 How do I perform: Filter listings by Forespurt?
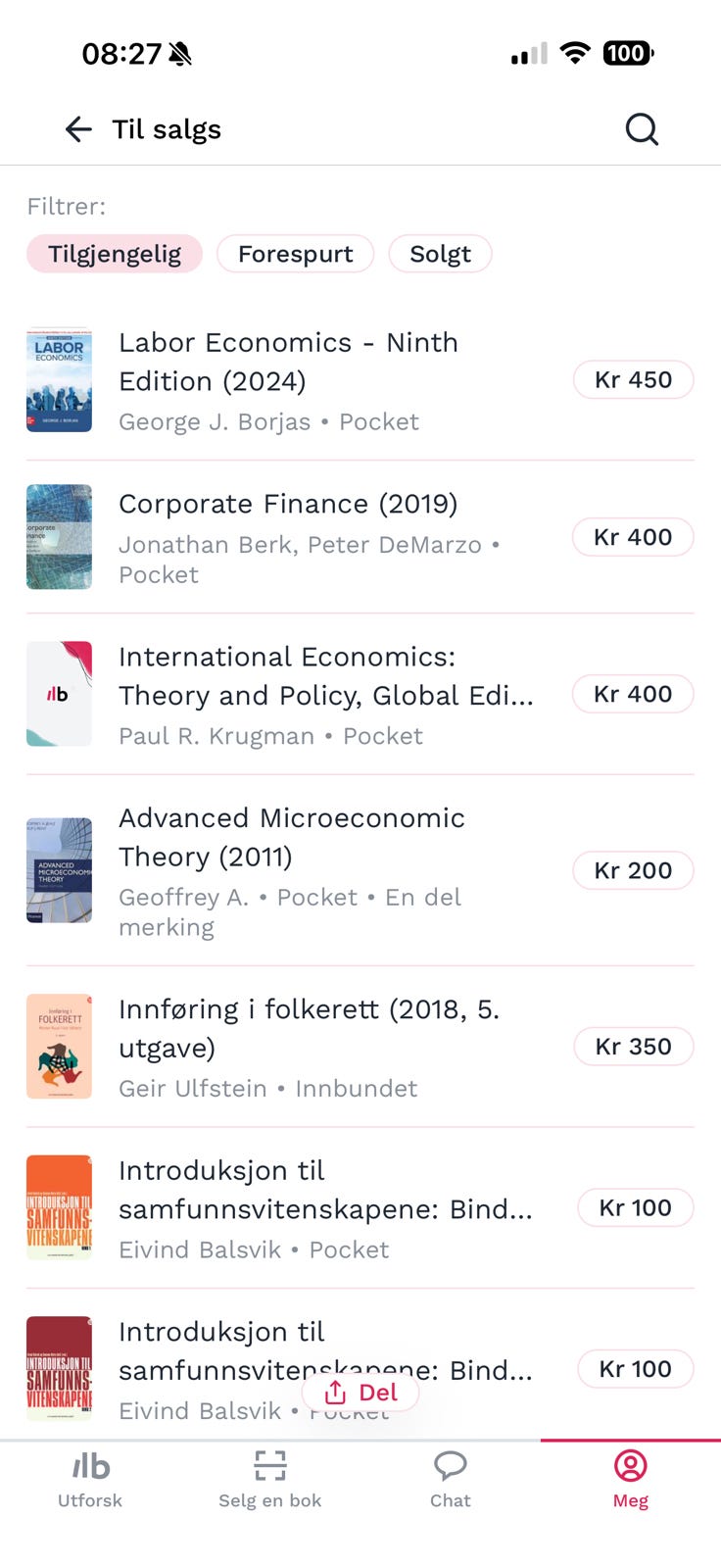(295, 254)
